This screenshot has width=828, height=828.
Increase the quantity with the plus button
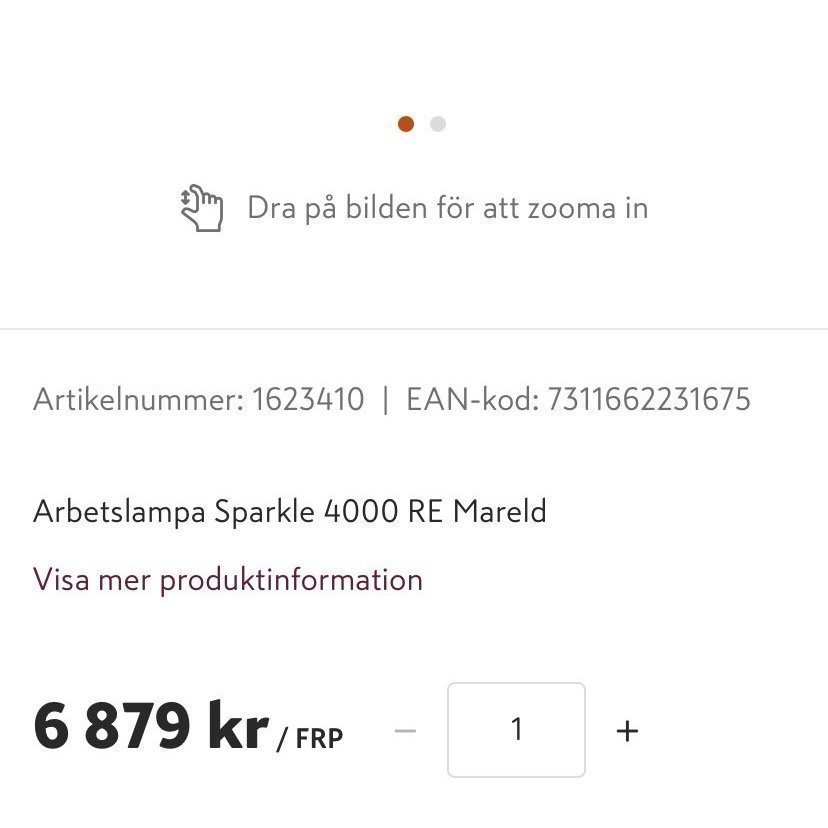coord(627,731)
